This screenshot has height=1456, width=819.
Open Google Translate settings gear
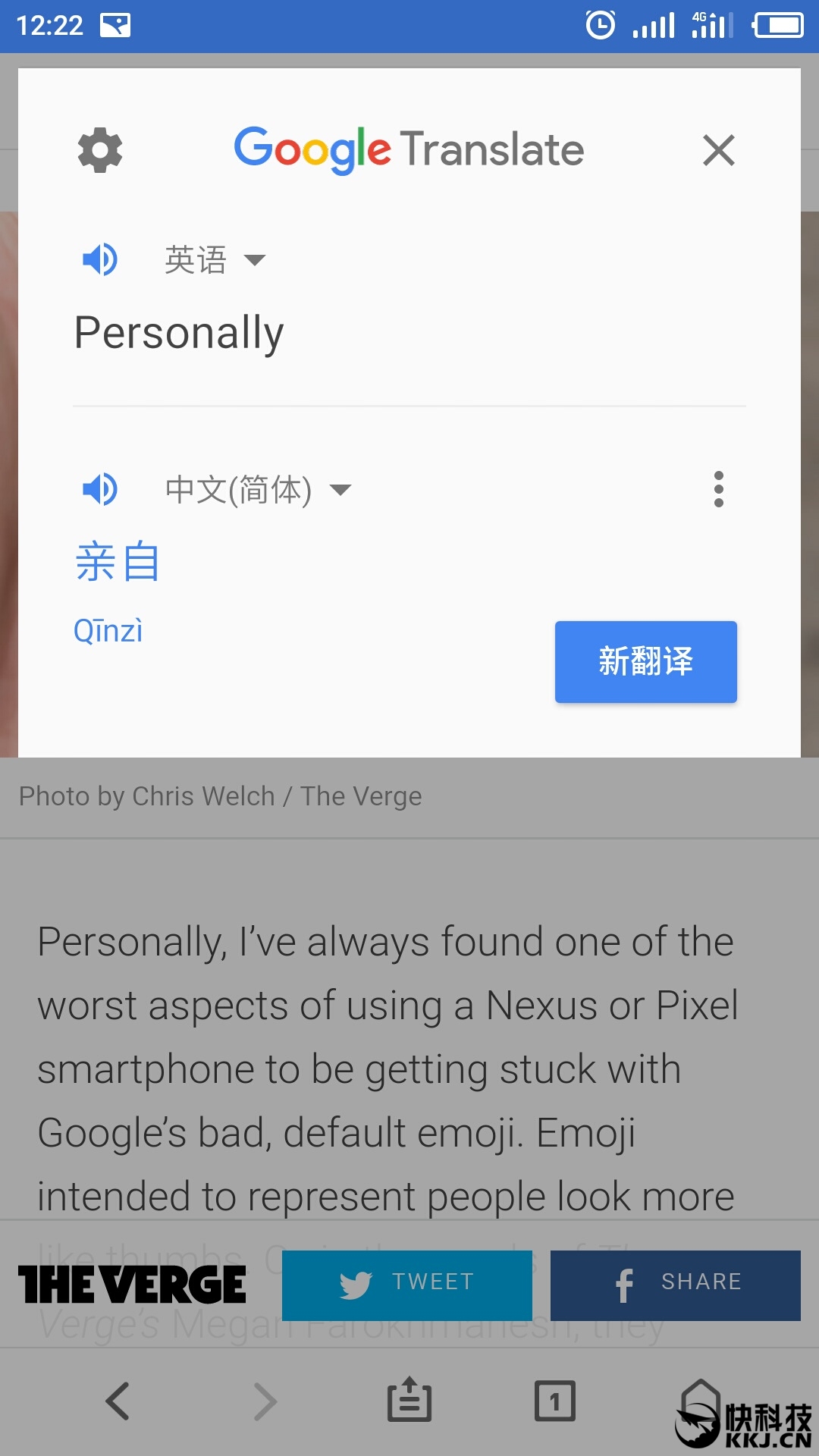(x=100, y=150)
